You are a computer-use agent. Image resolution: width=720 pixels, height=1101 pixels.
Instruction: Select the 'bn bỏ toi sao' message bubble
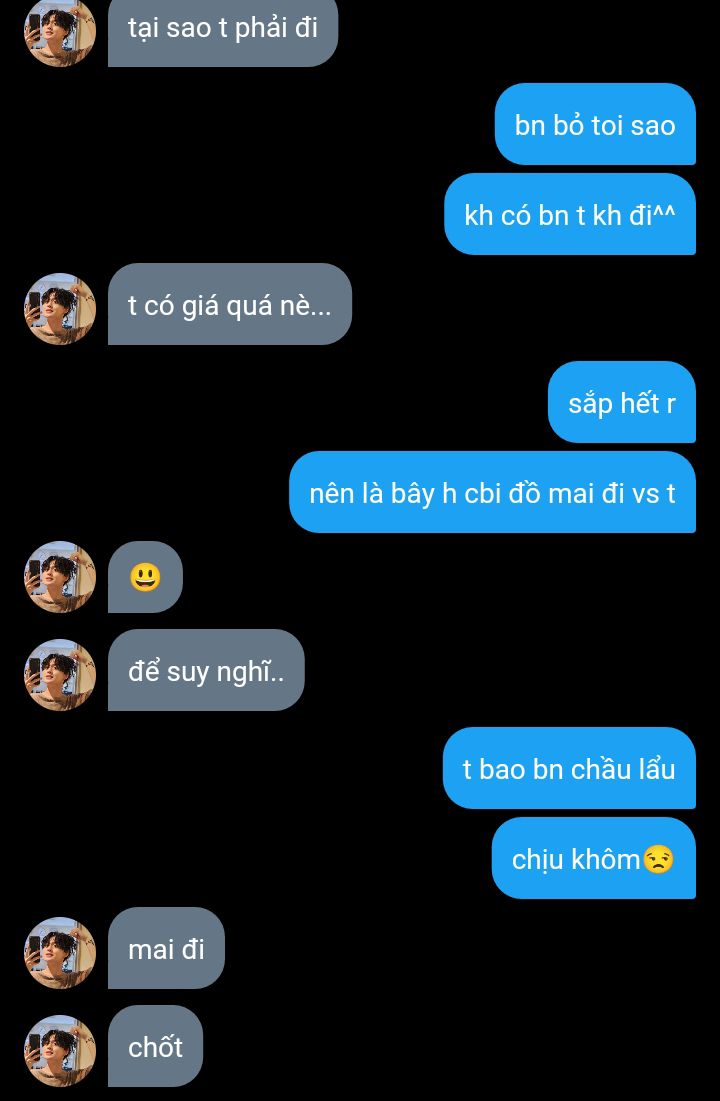(595, 125)
